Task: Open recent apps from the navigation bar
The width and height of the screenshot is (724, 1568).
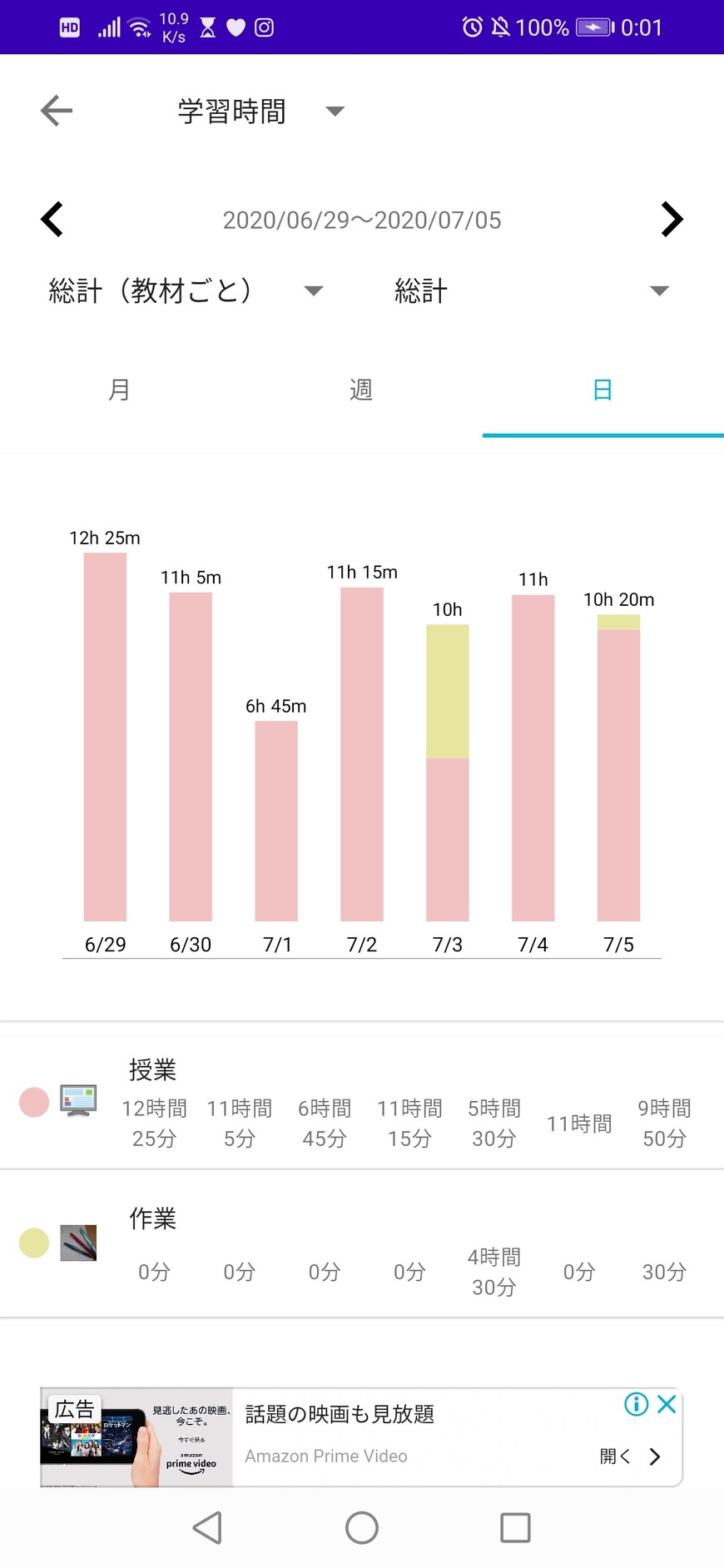Action: tap(515, 1528)
